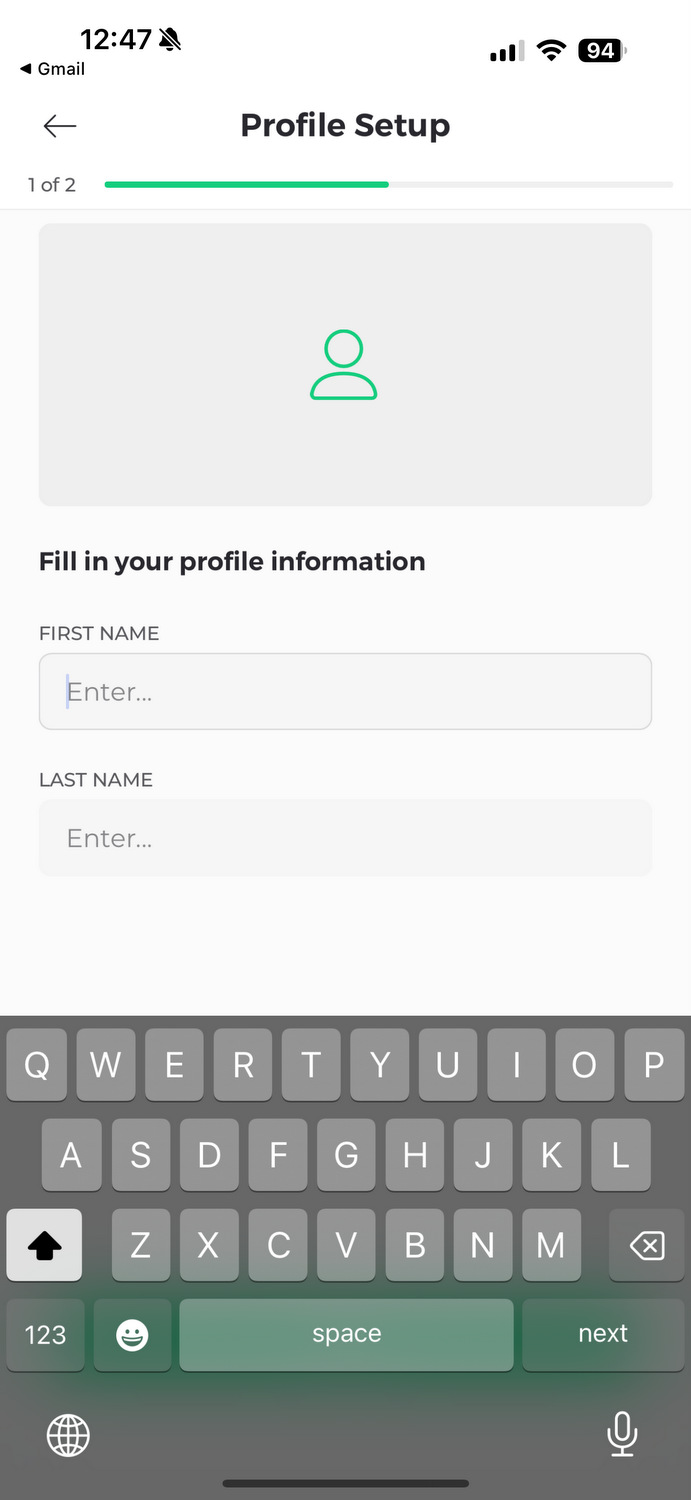The image size is (691, 1500).
Task: Hit the next key on keyboard
Action: tap(603, 1334)
